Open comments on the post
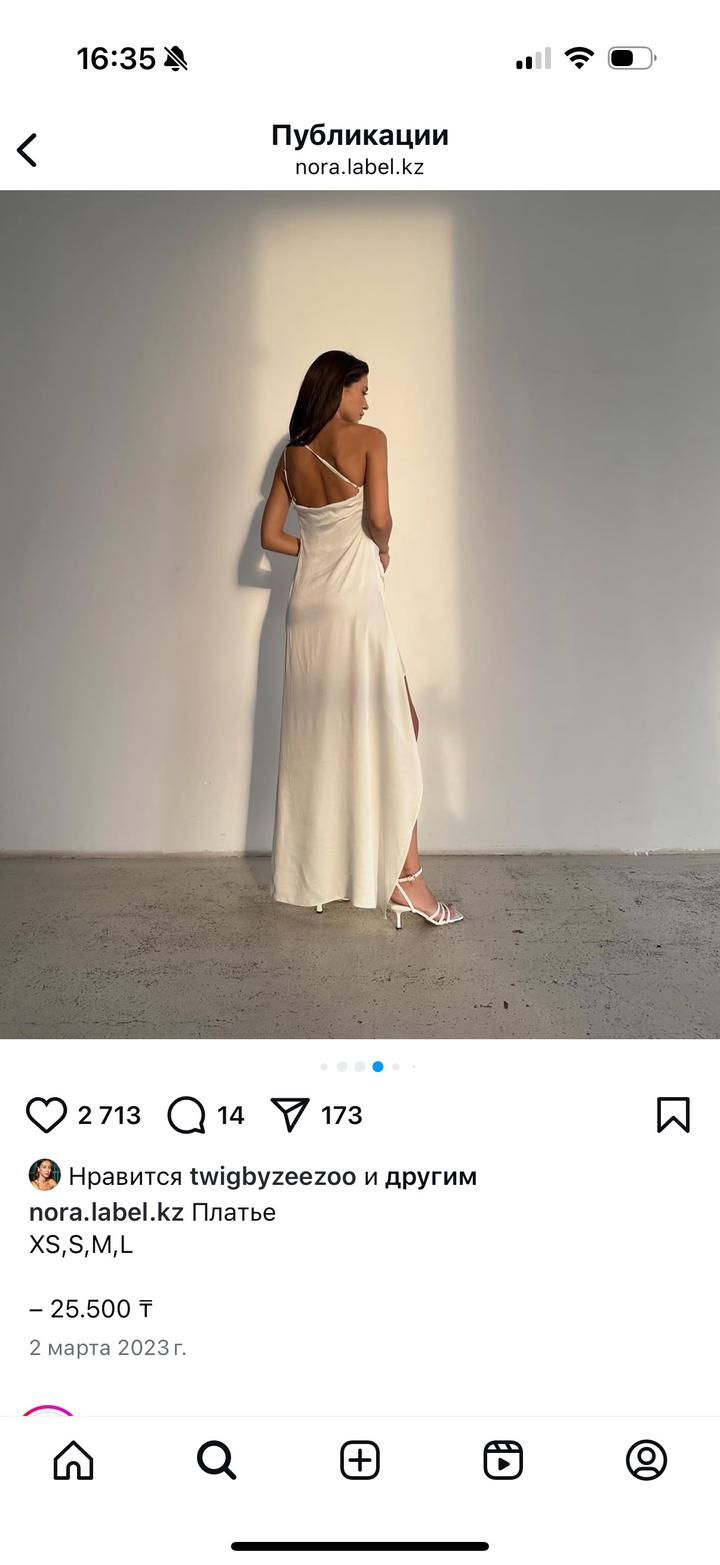720x1565 pixels. 187,1115
